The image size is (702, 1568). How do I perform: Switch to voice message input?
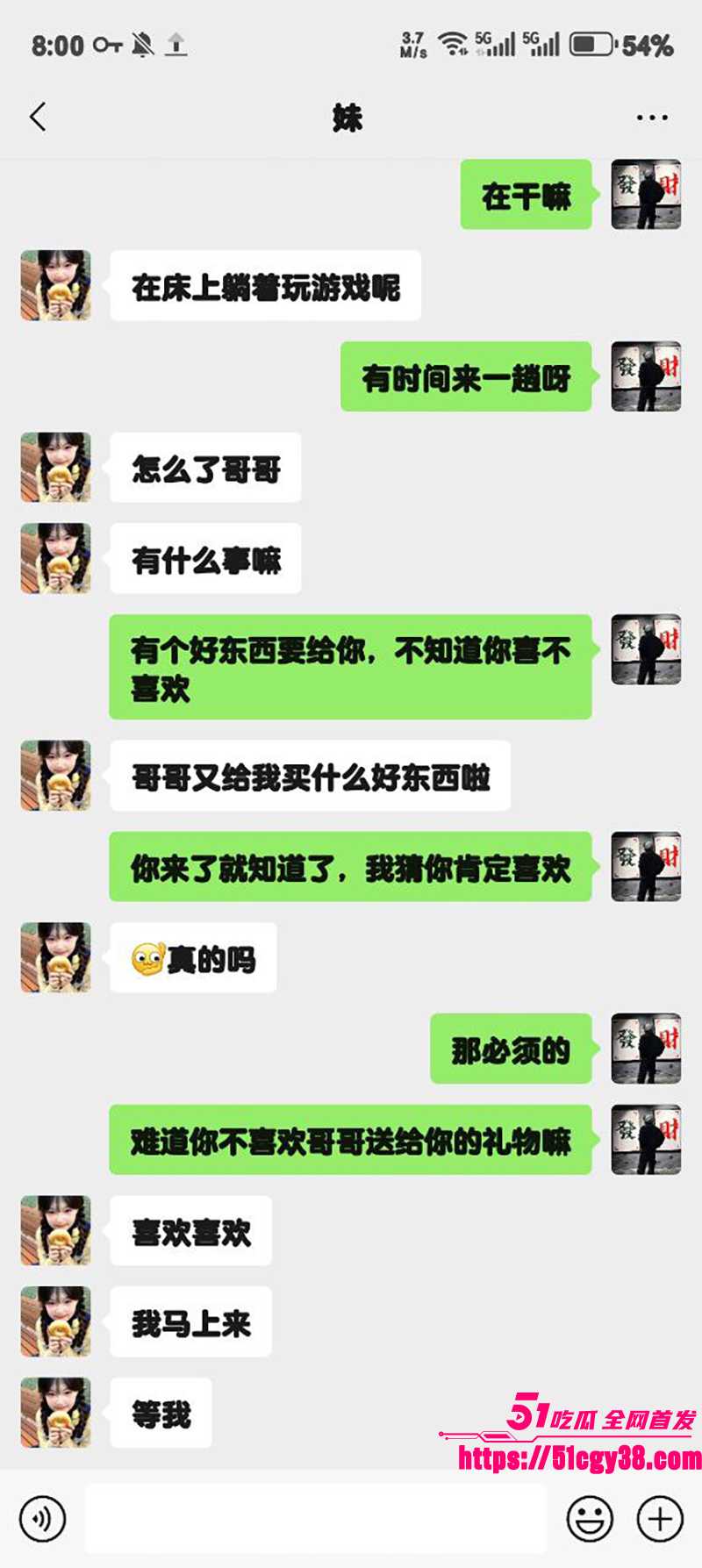click(42, 1519)
